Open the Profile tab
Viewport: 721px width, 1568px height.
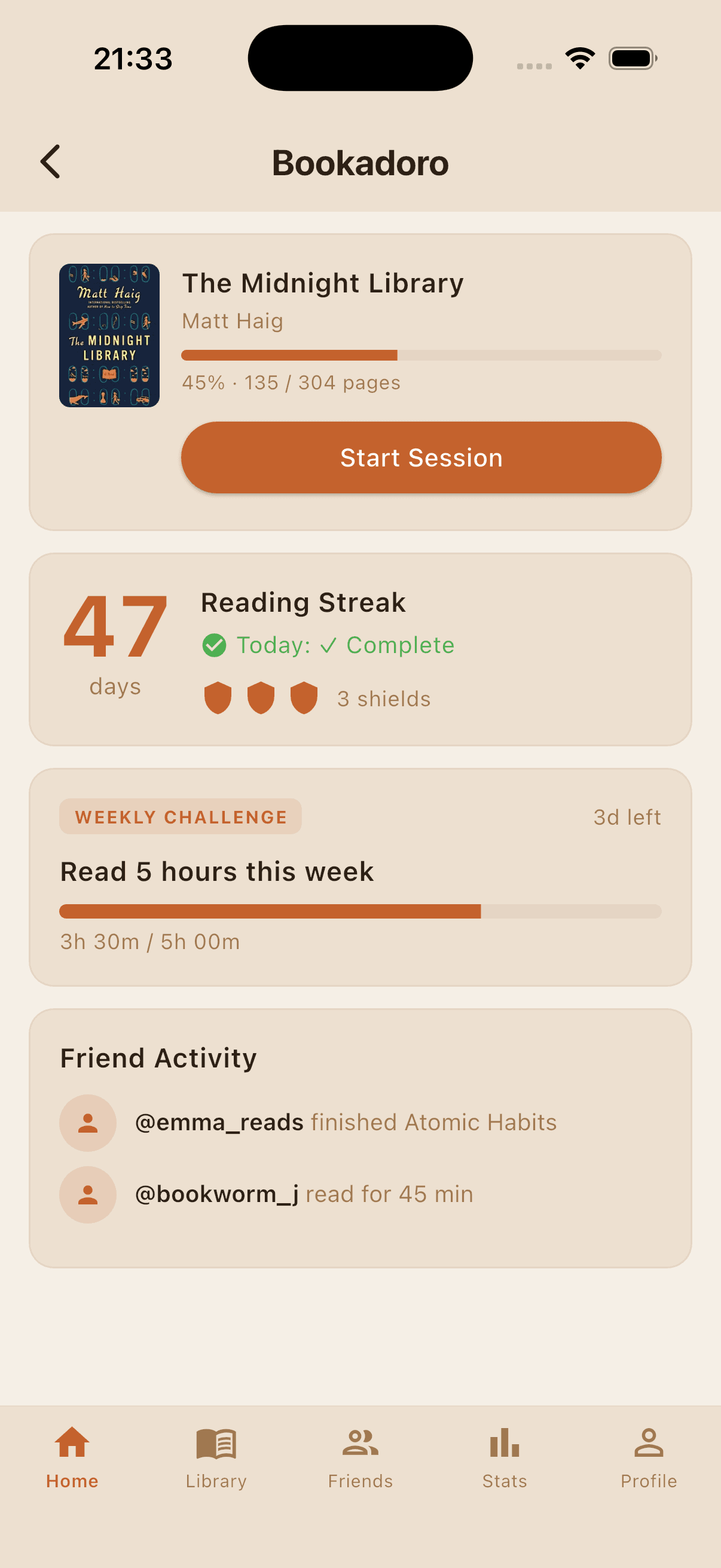point(649,1457)
